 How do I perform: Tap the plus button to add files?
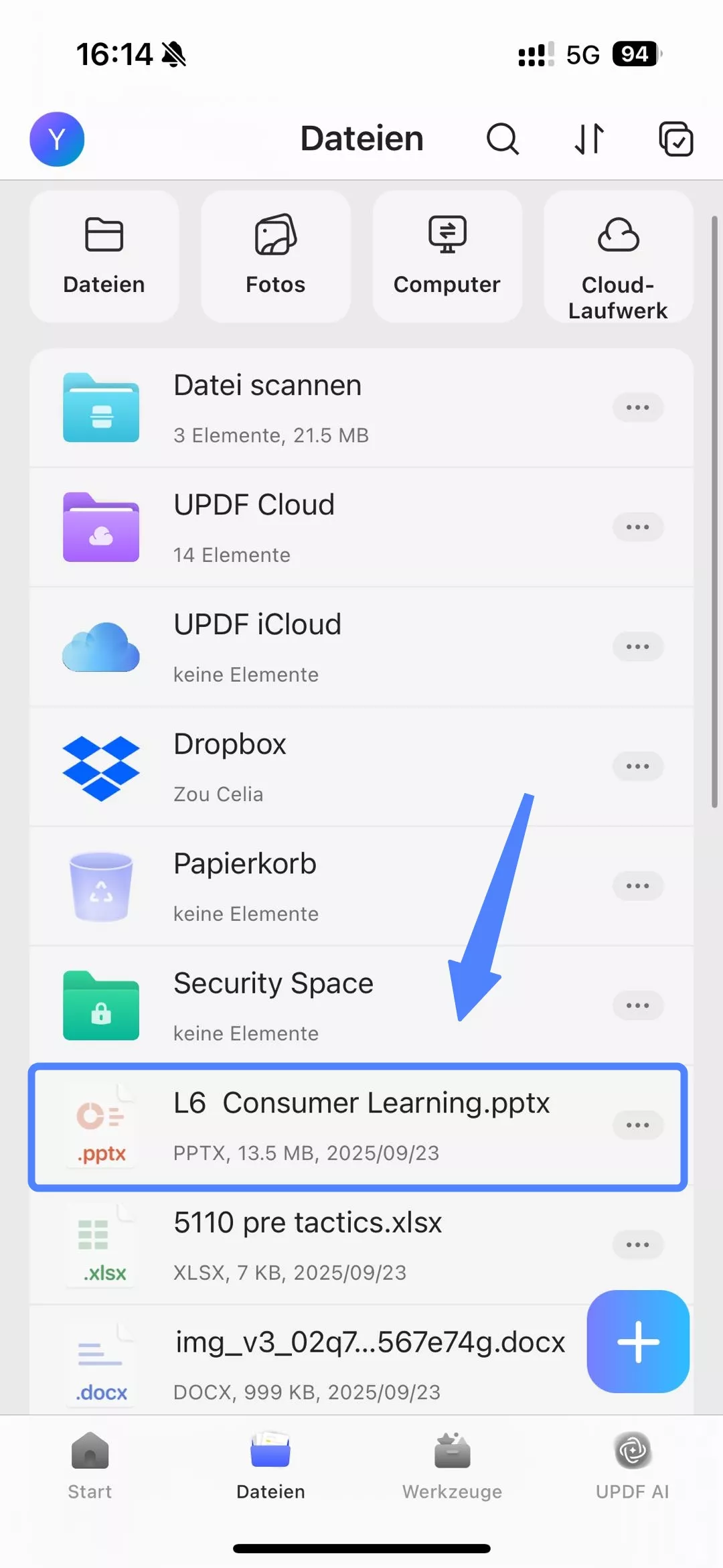637,1342
